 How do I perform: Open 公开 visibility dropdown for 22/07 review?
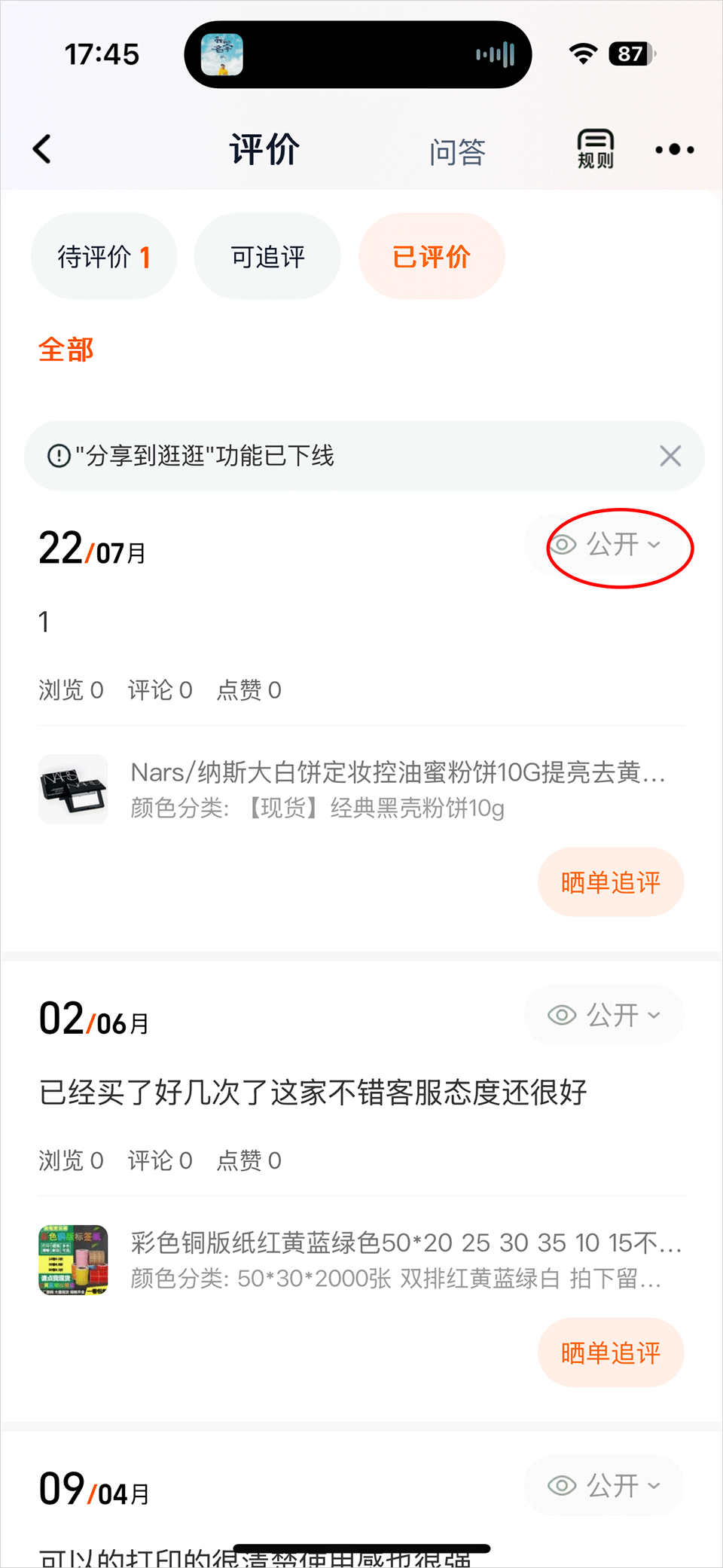605,545
